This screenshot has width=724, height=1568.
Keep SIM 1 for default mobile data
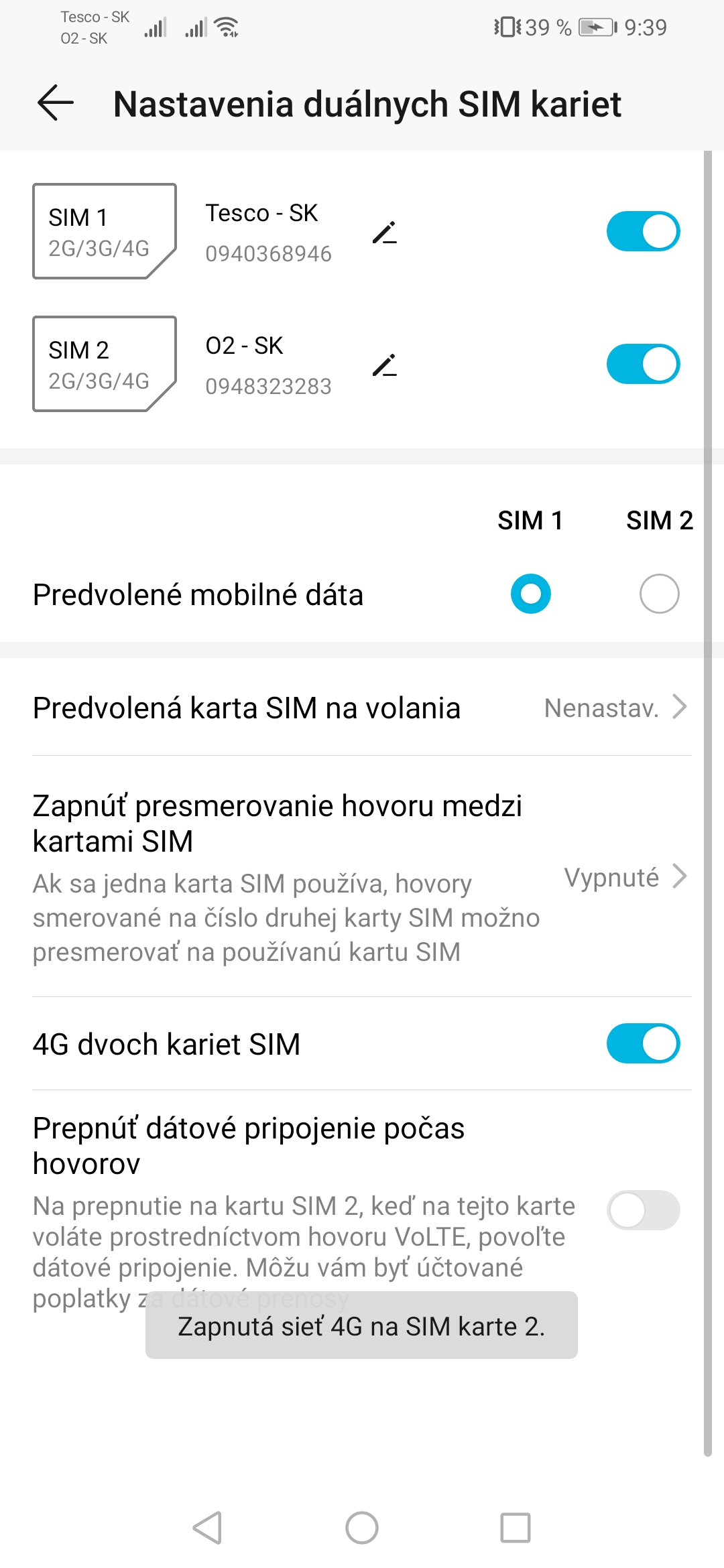click(530, 594)
